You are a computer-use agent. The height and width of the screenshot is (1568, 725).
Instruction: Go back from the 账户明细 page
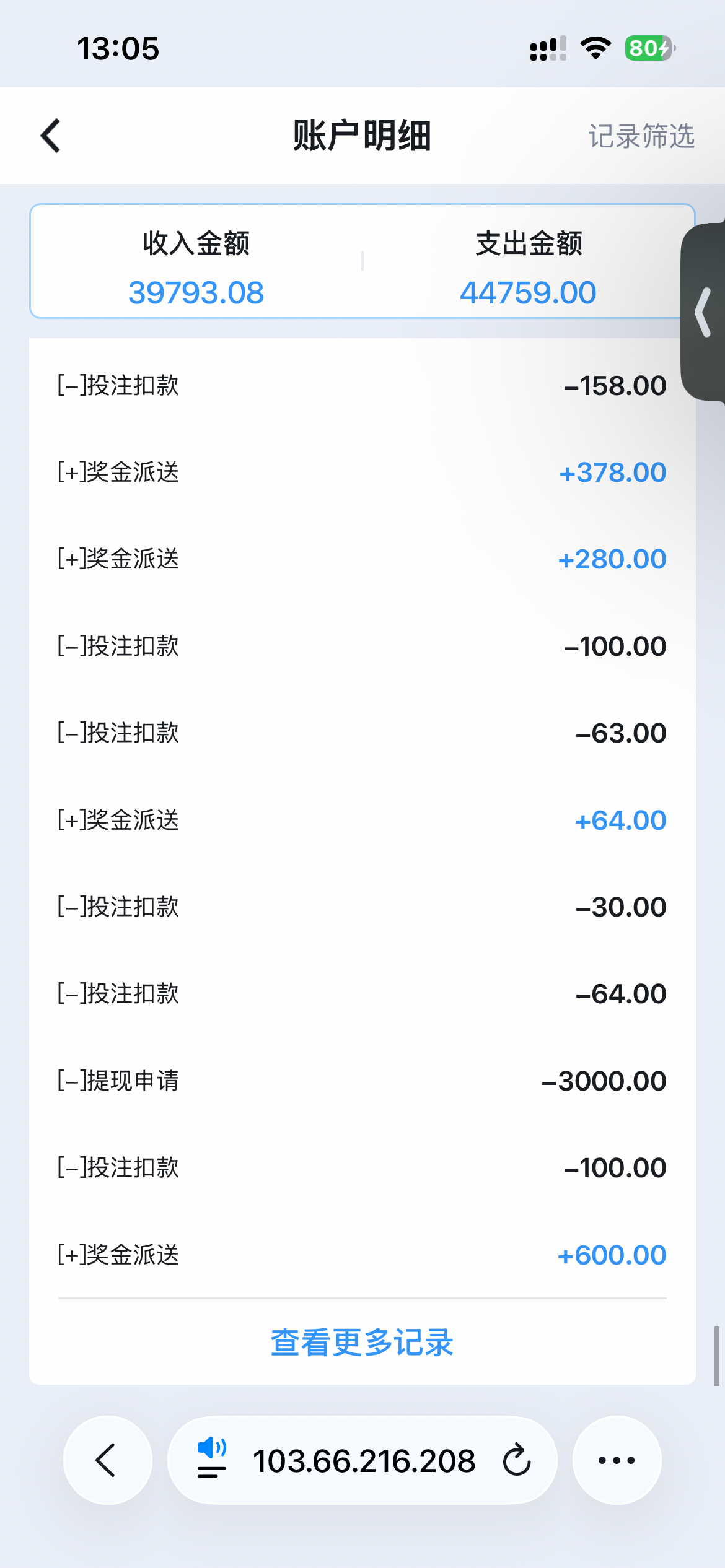51,136
